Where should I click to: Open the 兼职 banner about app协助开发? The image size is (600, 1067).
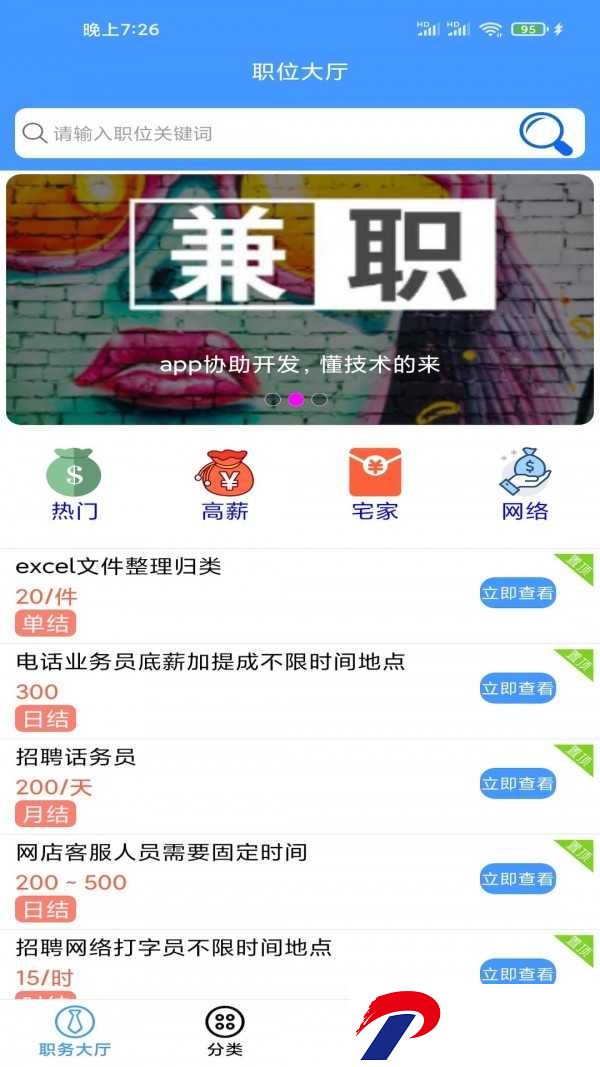(300, 299)
